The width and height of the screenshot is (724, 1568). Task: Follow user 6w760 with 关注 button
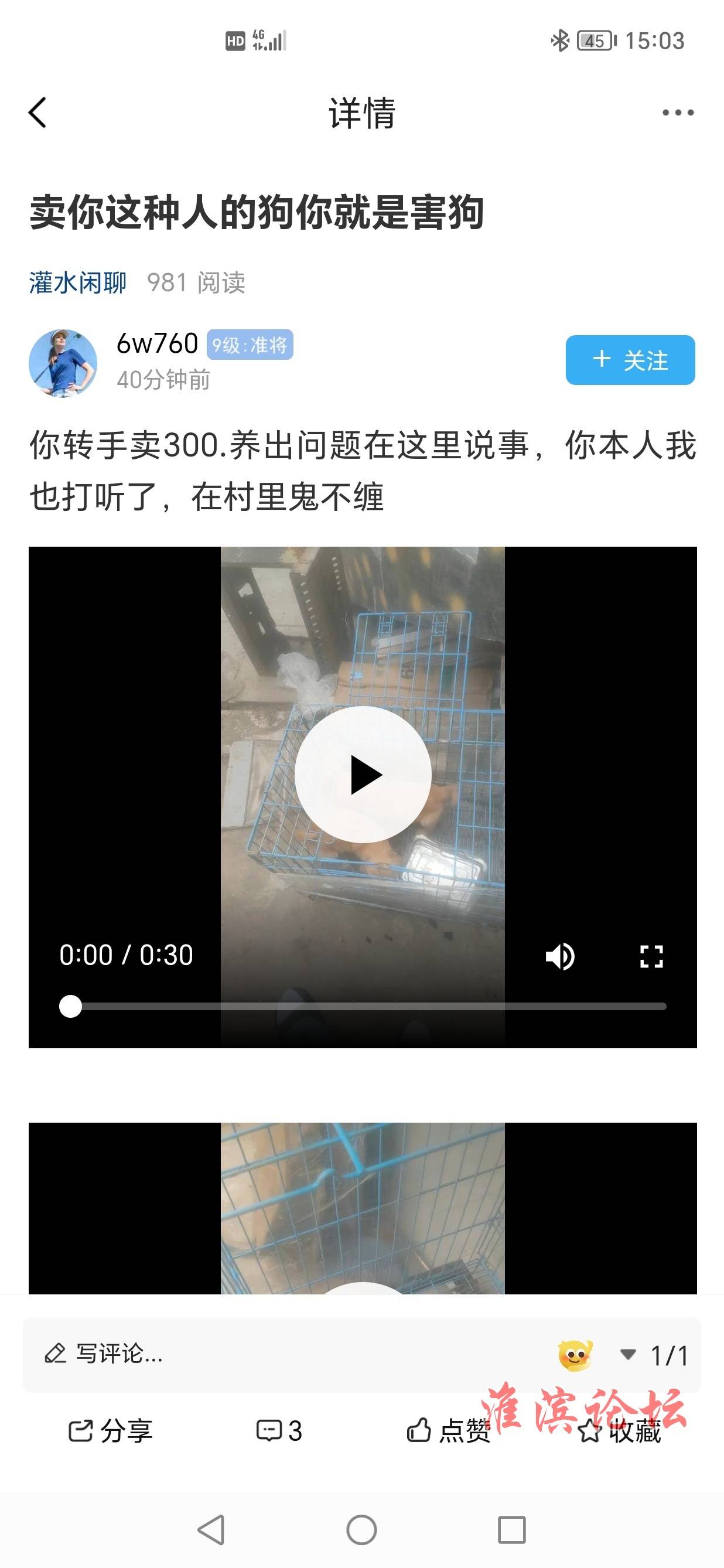coord(630,360)
